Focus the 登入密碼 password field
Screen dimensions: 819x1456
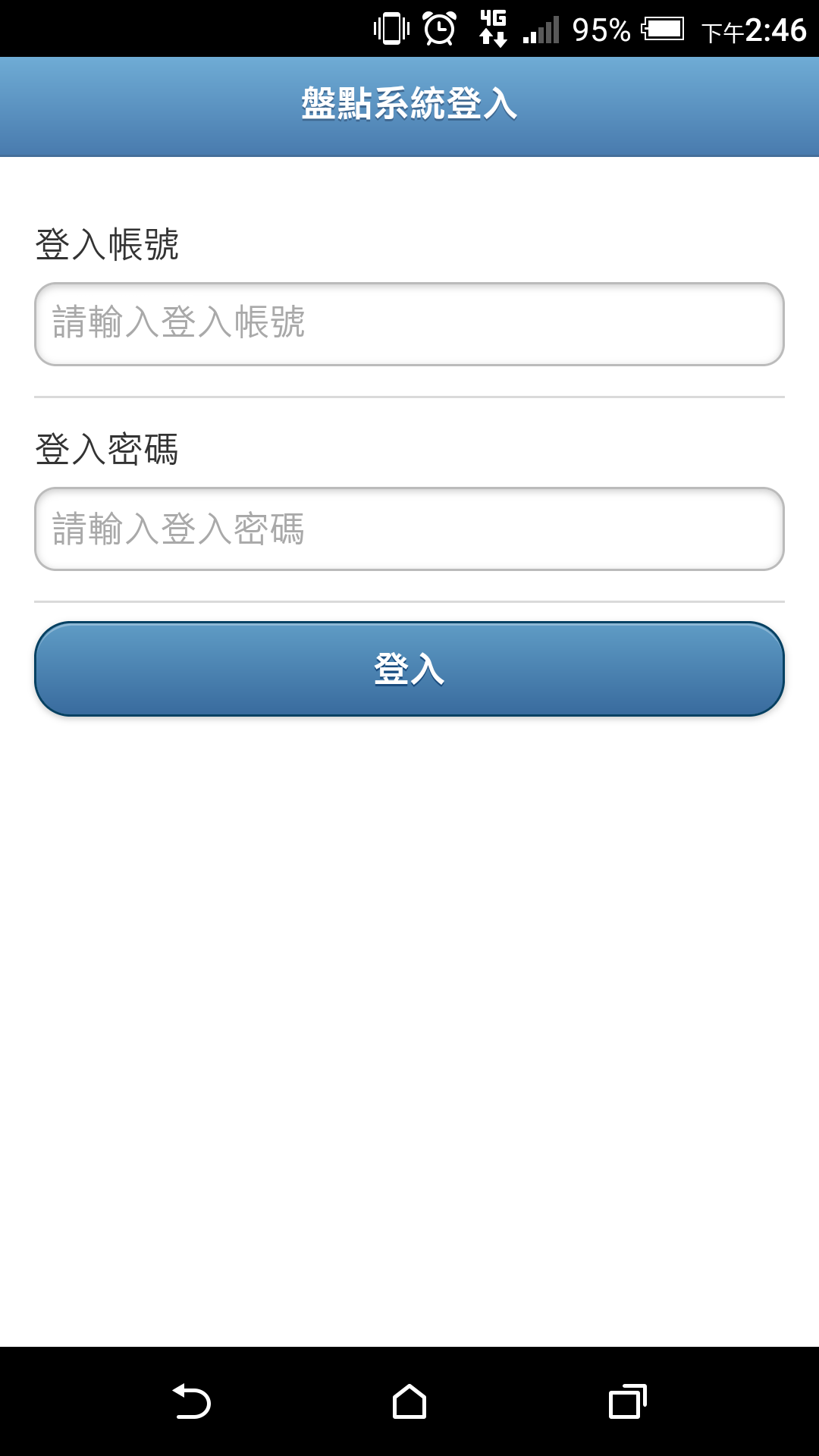[409, 529]
